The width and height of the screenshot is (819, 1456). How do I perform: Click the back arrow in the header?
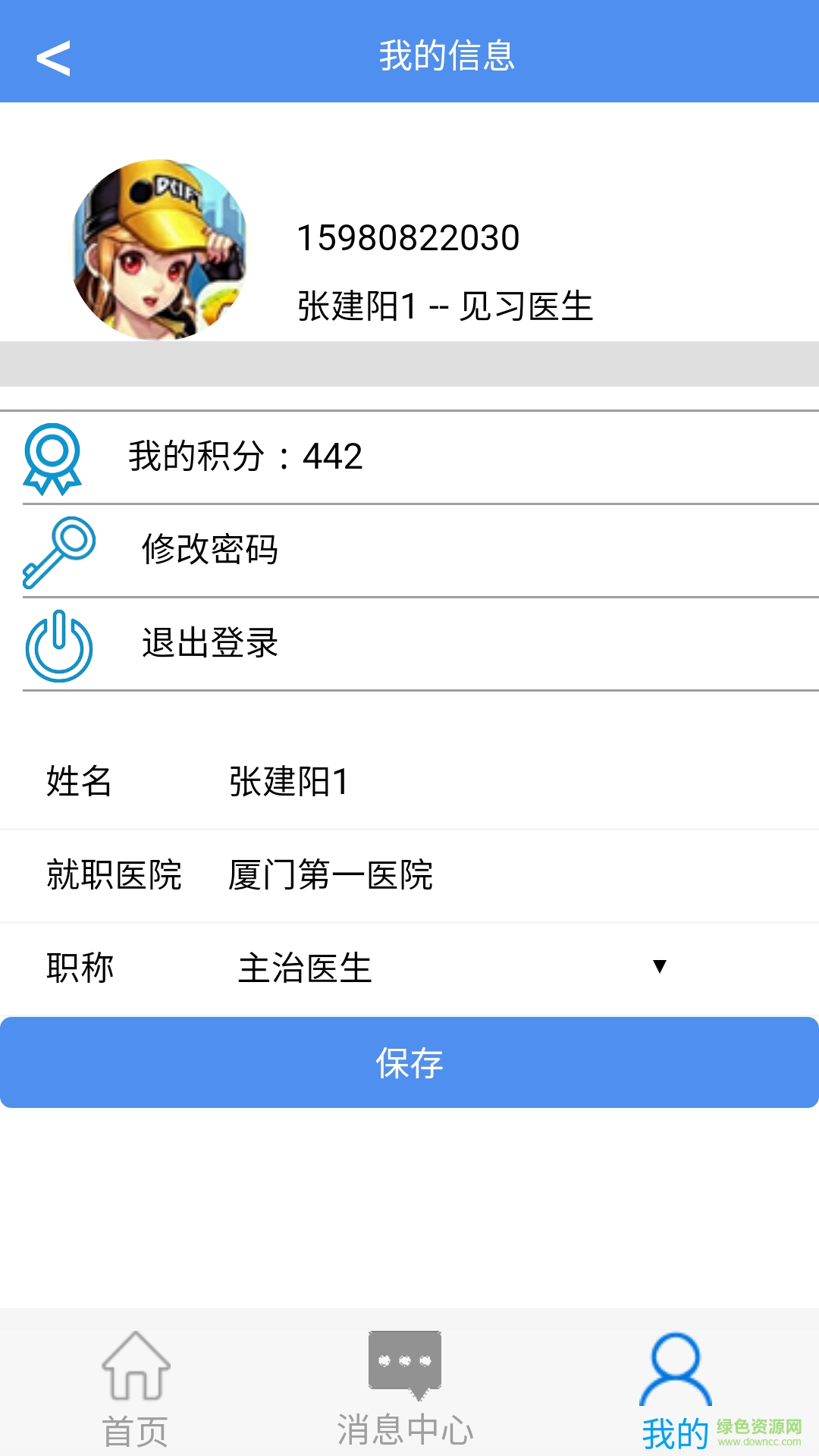53,57
